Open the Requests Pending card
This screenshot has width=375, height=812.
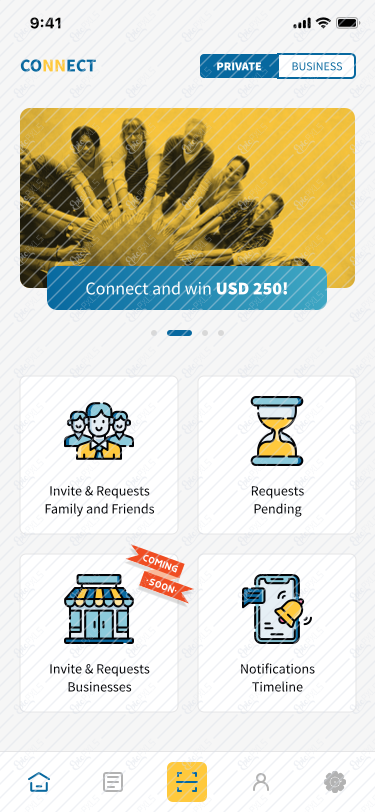click(x=277, y=455)
